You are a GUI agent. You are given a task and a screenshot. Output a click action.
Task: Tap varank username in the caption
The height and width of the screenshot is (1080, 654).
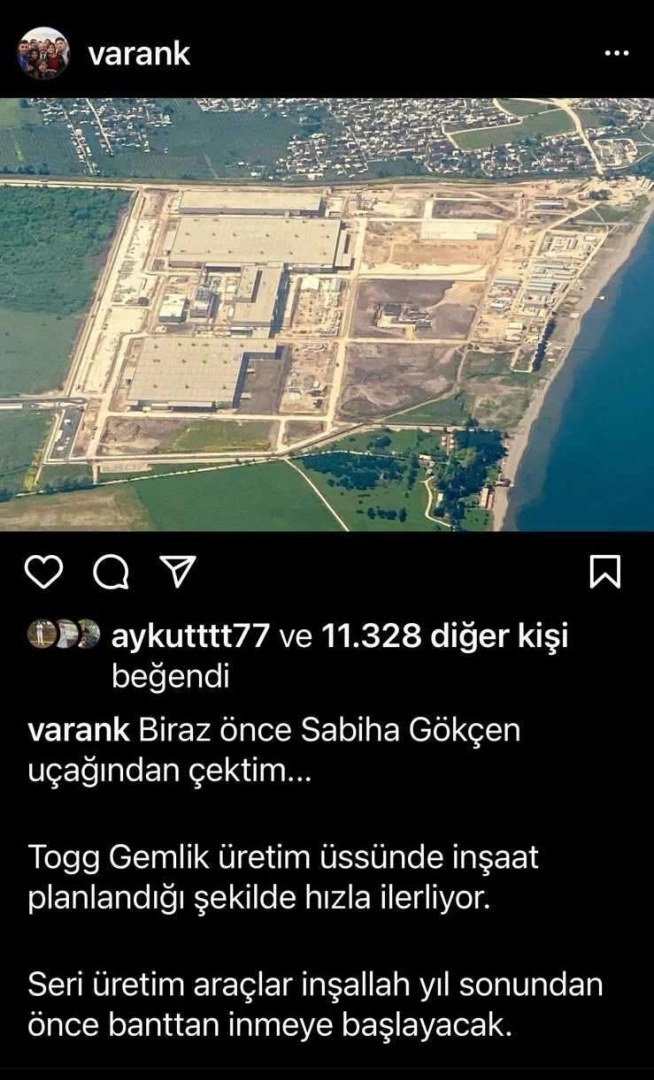pyautogui.click(x=78, y=730)
